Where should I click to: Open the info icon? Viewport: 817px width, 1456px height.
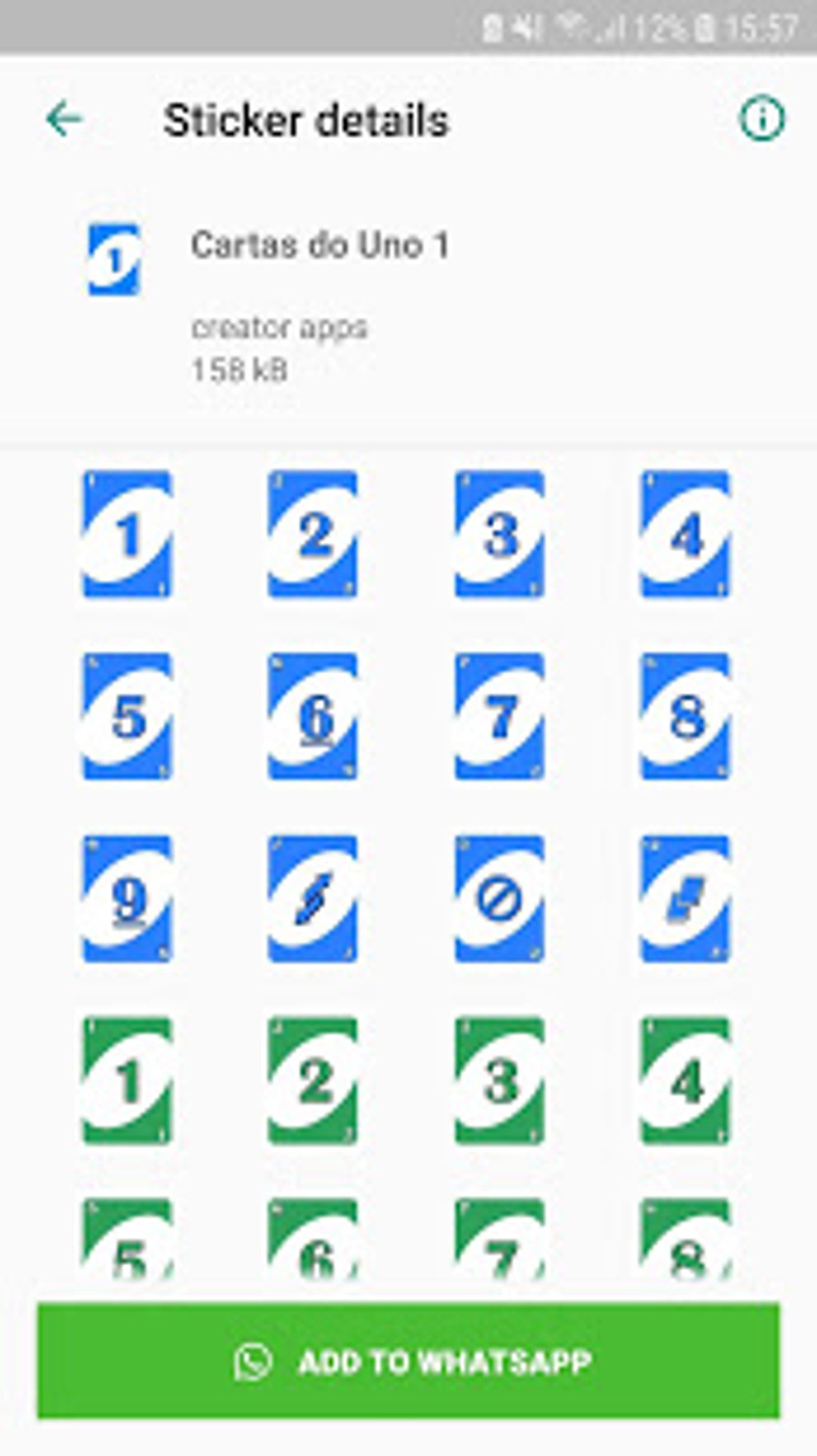(761, 120)
